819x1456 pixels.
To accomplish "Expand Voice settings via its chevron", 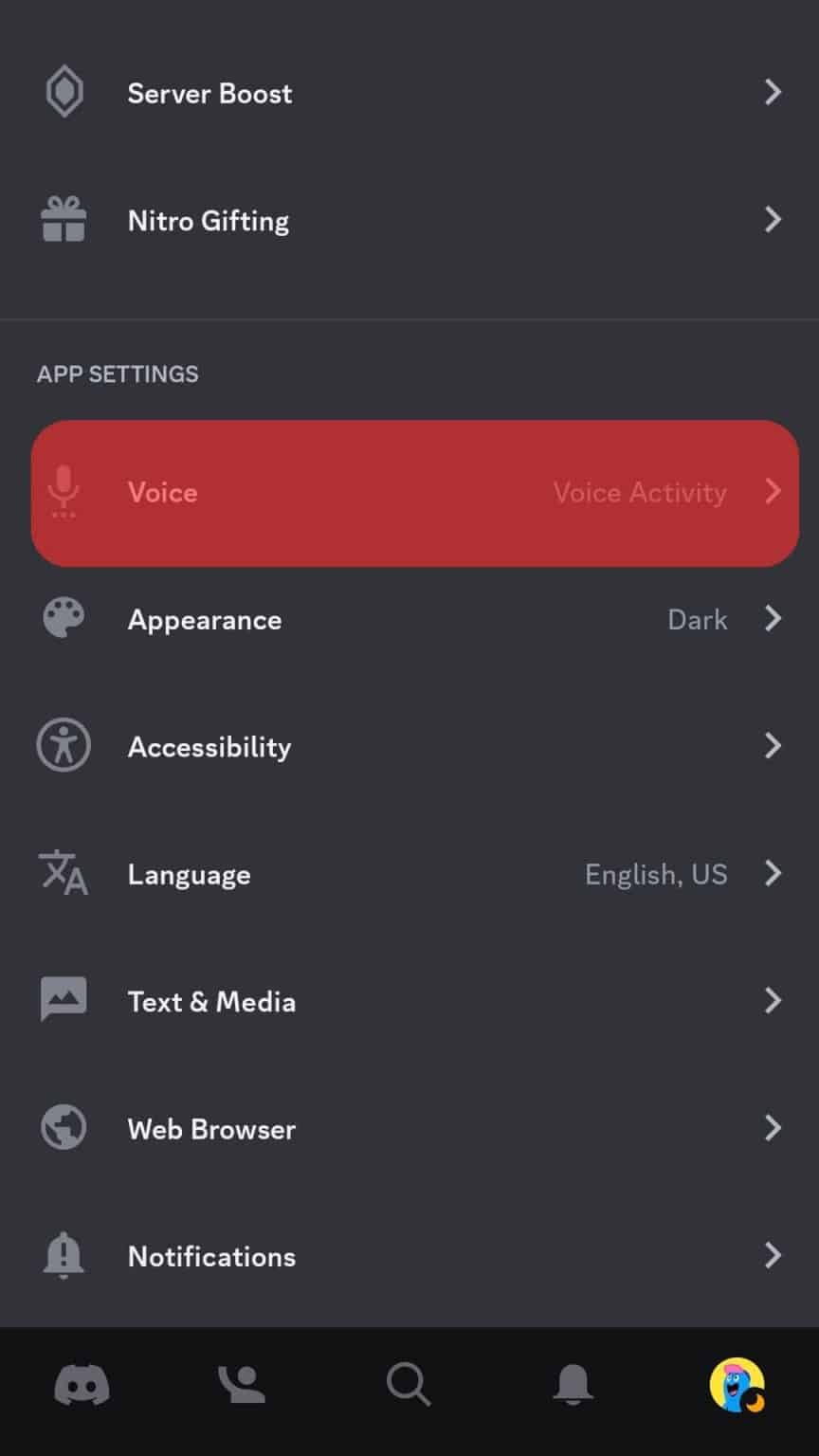I will (x=773, y=491).
